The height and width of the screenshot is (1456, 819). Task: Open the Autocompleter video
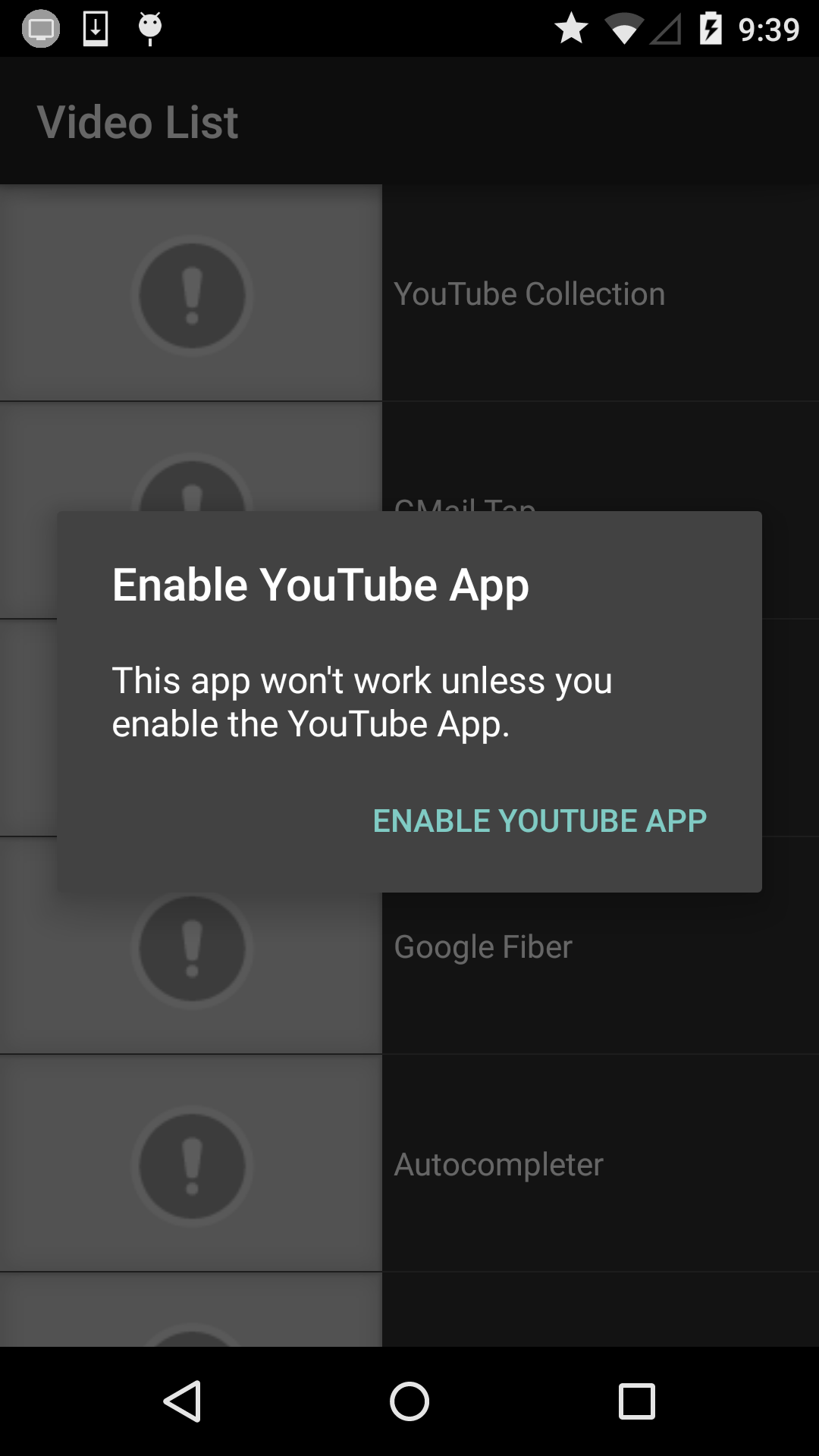tap(409, 1163)
